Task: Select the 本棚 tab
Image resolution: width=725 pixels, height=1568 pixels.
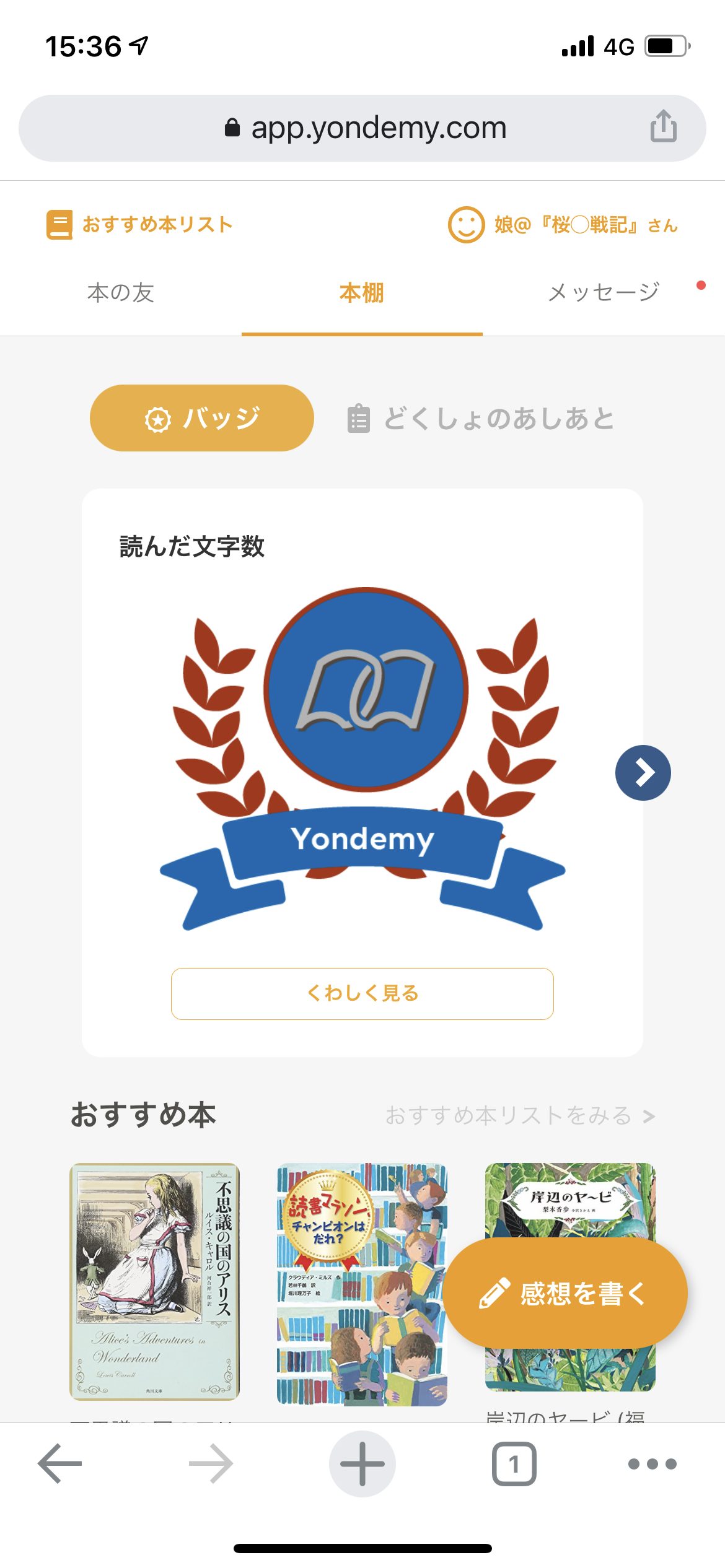Action: pyautogui.click(x=362, y=292)
